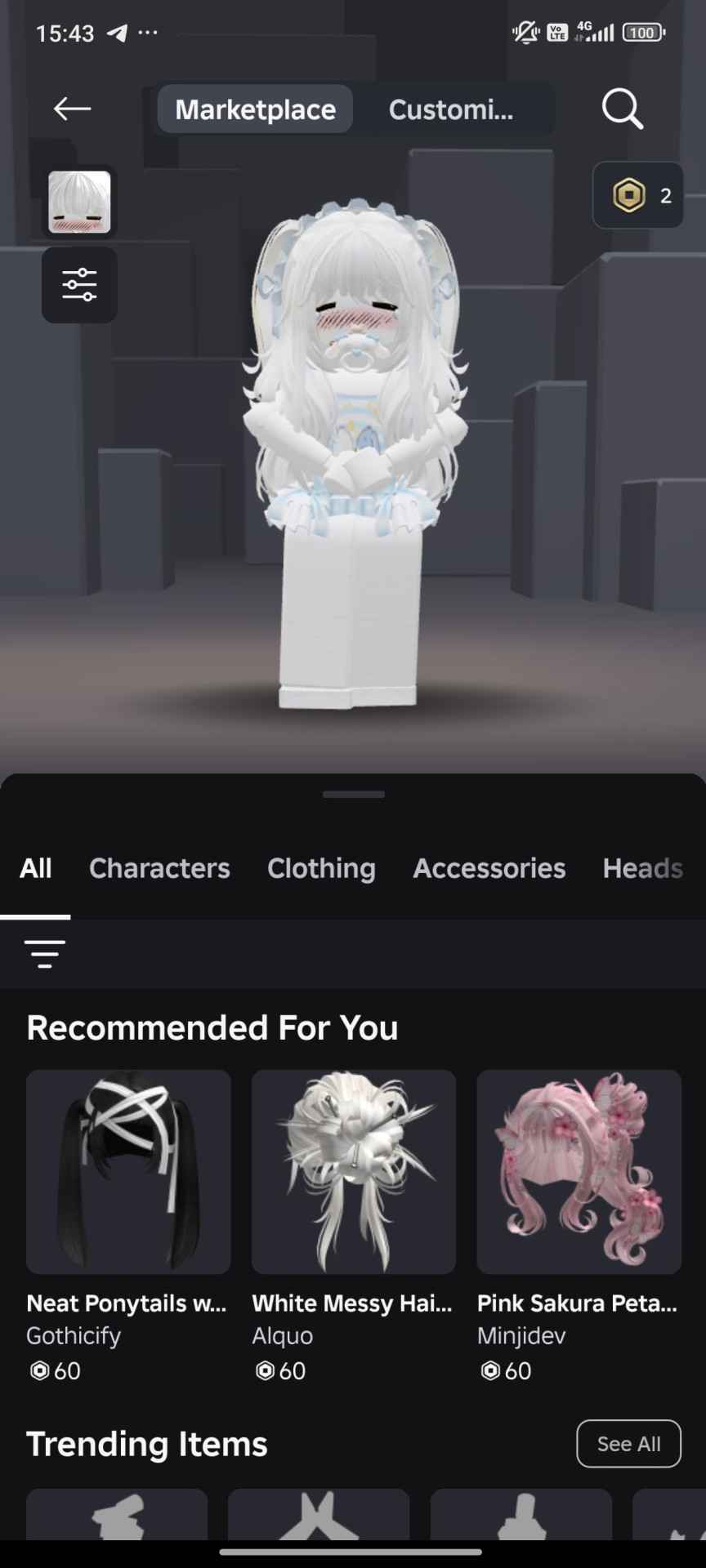This screenshot has height=1568, width=706.
Task: Open the filter and sort options
Action: coord(45,954)
